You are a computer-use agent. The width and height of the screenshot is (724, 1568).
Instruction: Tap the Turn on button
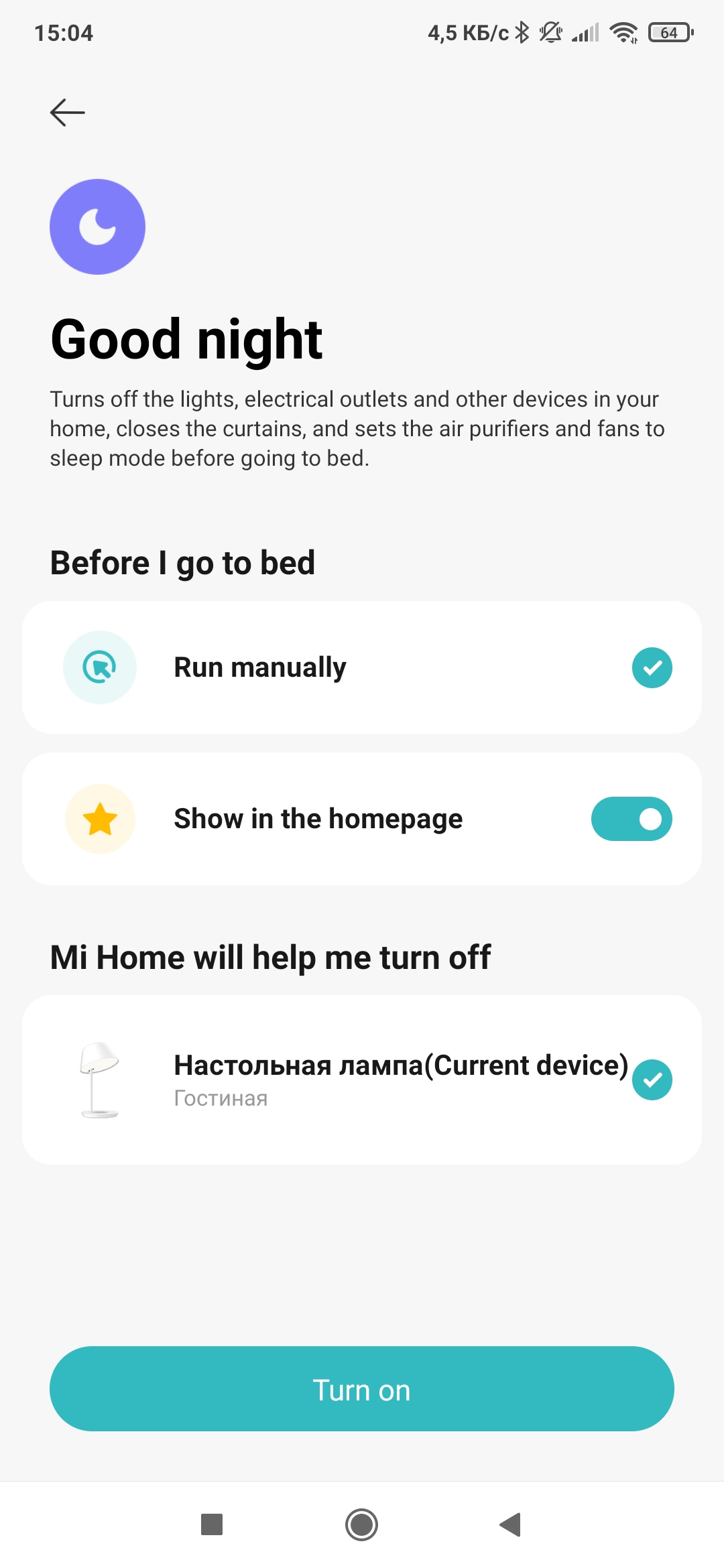[x=362, y=1389]
